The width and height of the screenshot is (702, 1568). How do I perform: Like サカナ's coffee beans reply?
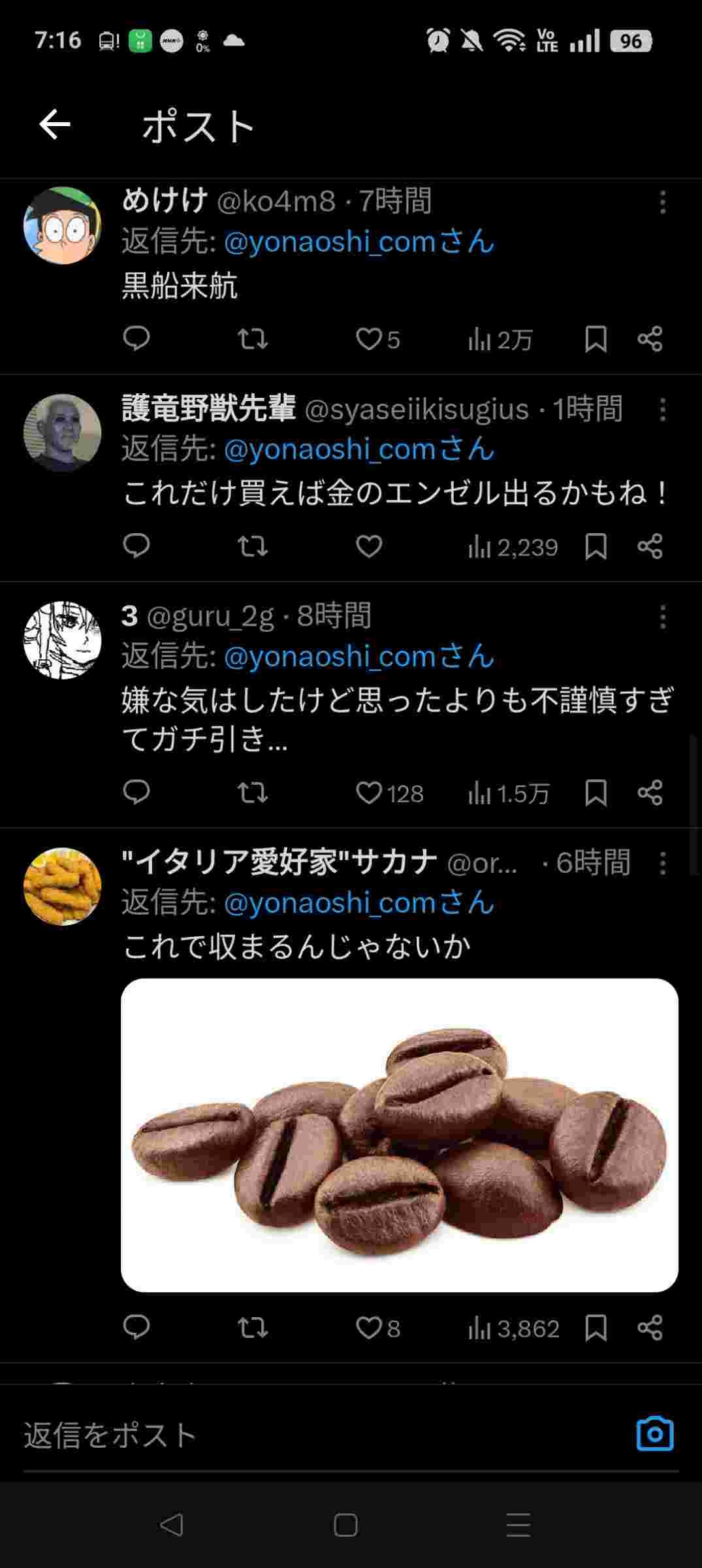tap(369, 1328)
